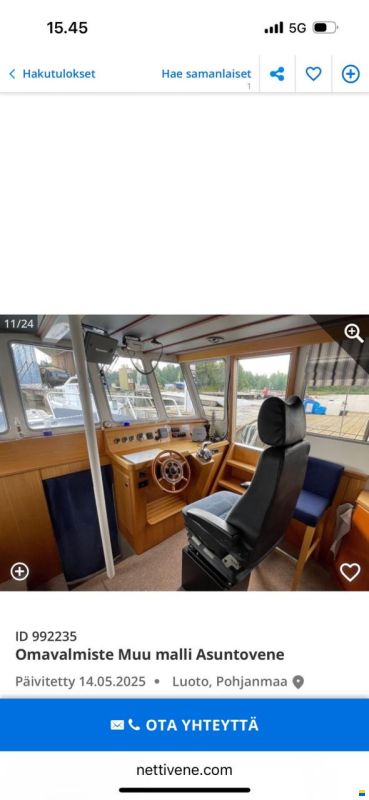Open map location for Luoto, Pohjanmaa
This screenshot has width=369, height=800.
click(x=298, y=682)
